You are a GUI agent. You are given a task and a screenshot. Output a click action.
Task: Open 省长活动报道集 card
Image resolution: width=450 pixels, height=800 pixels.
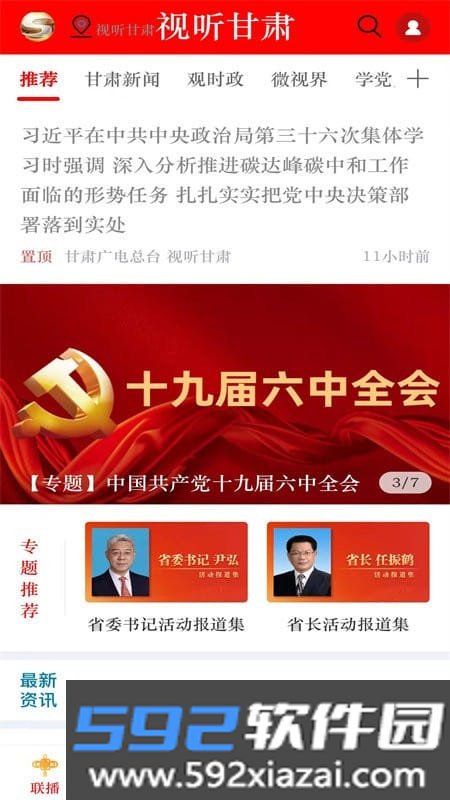pos(348,578)
